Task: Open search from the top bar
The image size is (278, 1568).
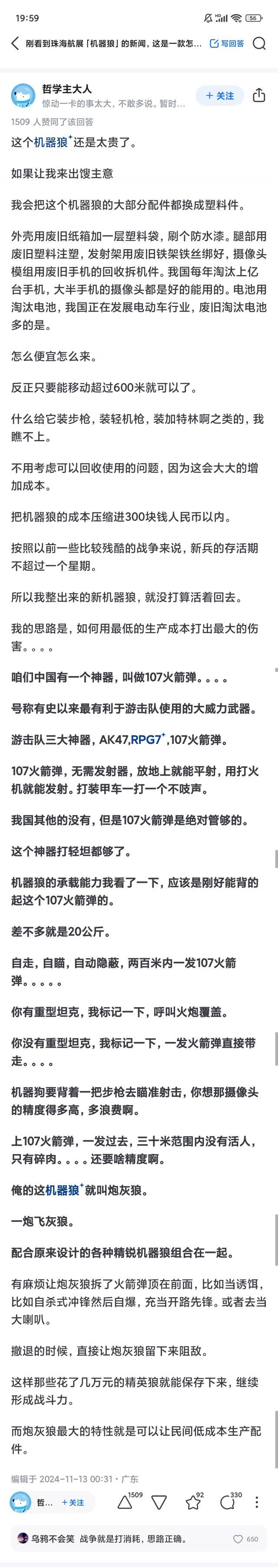Action: pyautogui.click(x=259, y=43)
